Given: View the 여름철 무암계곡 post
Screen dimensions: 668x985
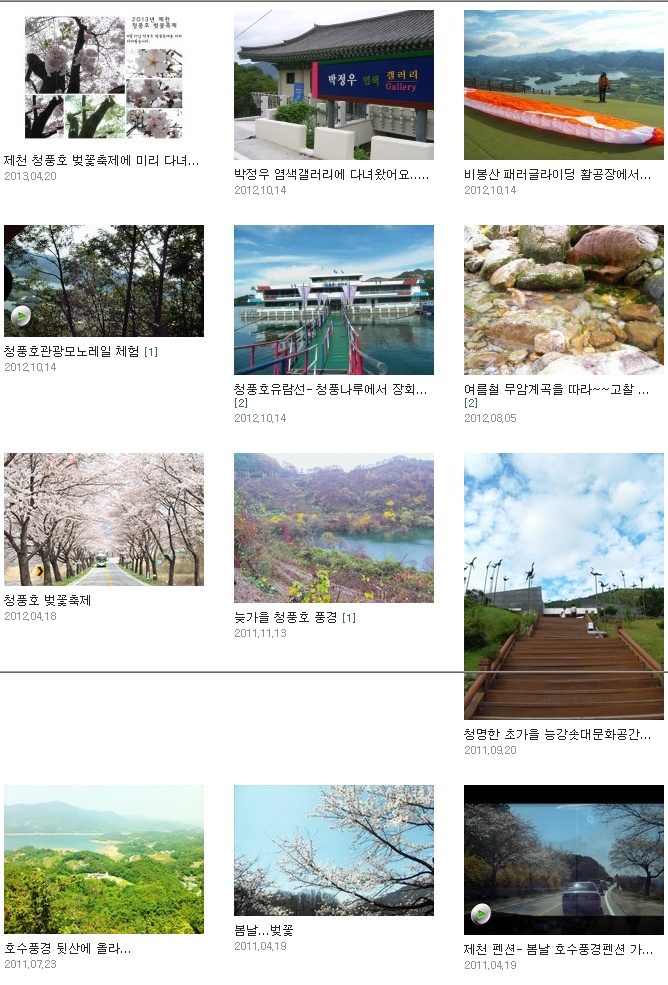Looking at the screenshot, I should (556, 389).
